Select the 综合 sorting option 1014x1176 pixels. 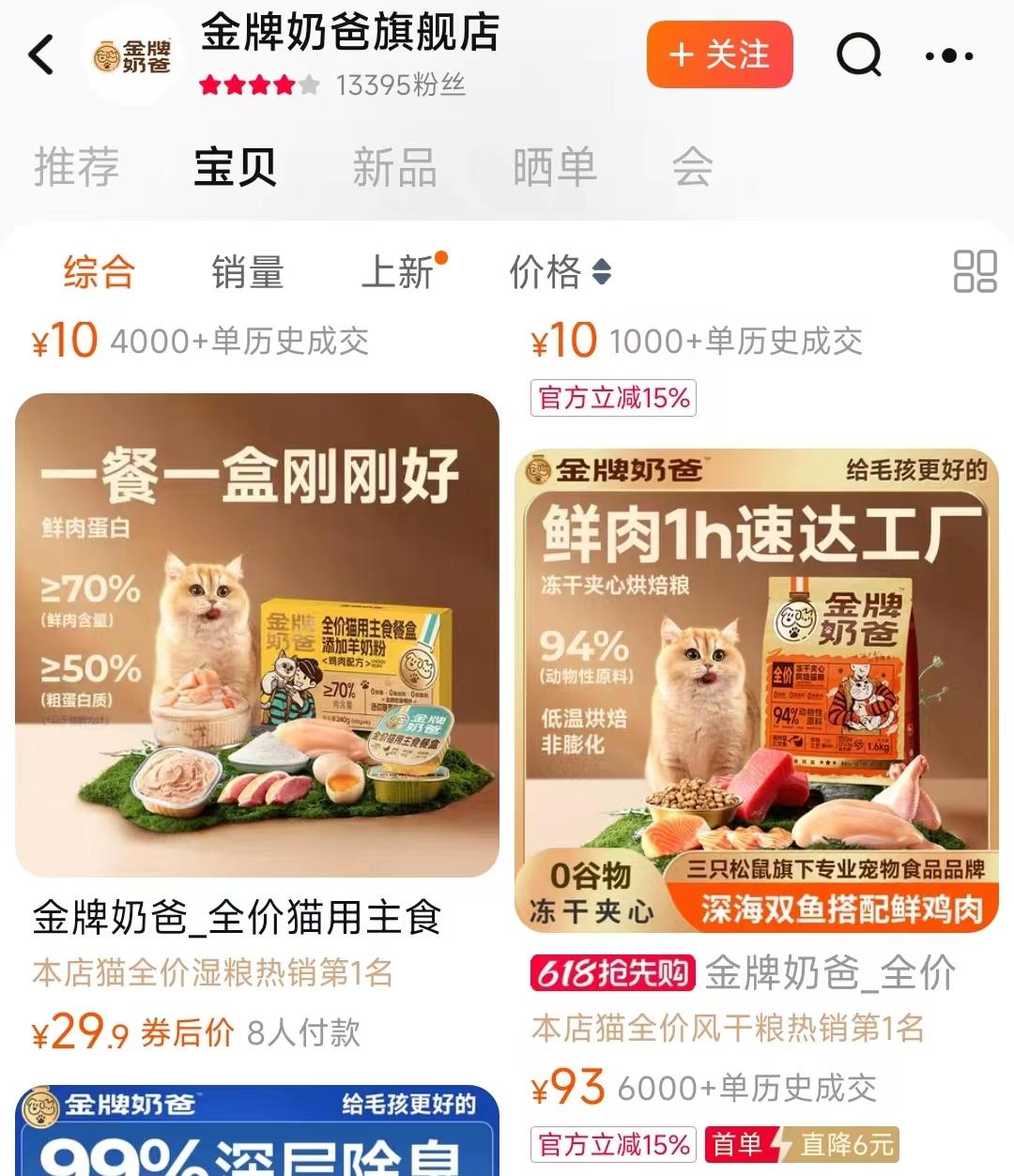pyautogui.click(x=99, y=272)
